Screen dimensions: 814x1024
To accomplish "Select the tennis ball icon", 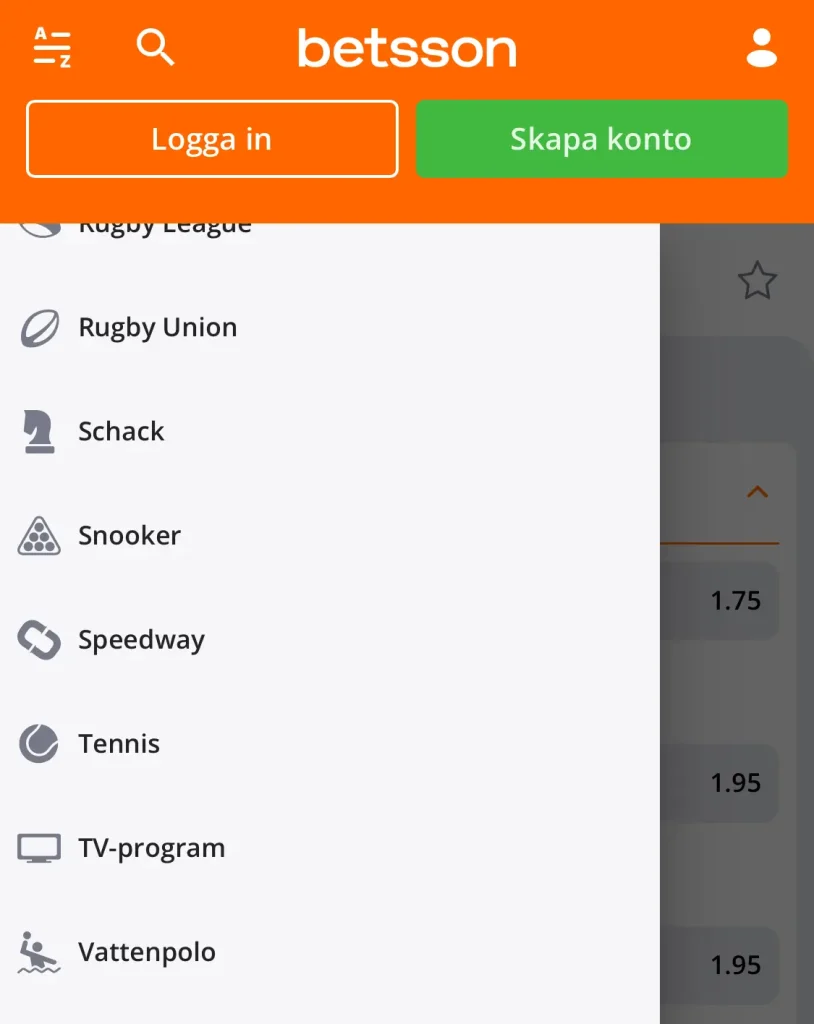I will tap(39, 743).
